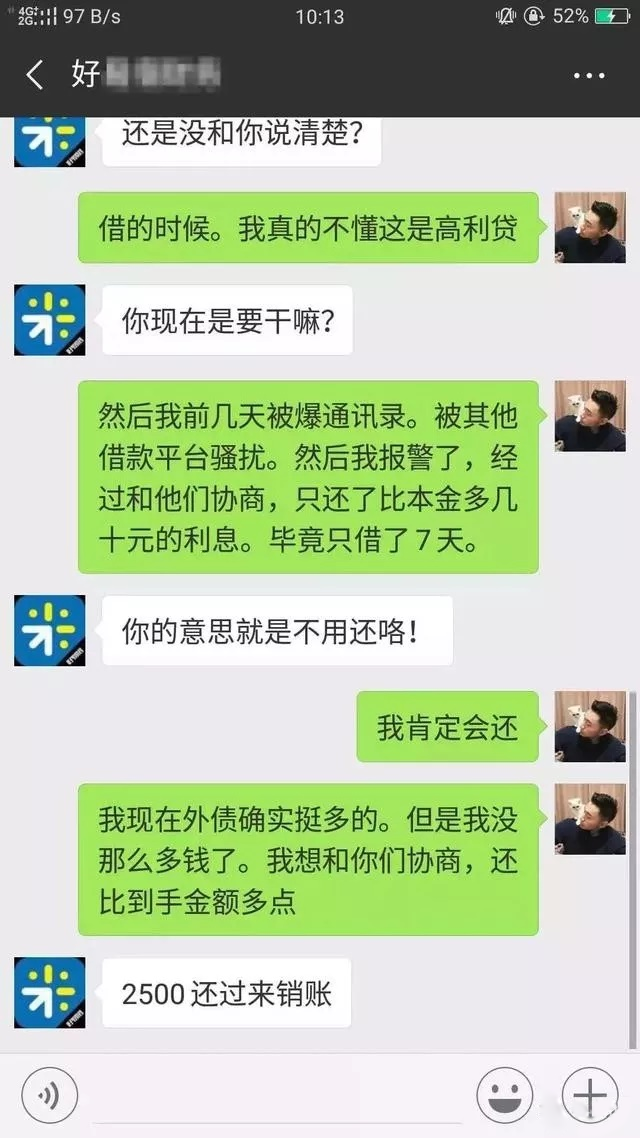
Task: Switch to voice message input
Action: pos(49,1095)
